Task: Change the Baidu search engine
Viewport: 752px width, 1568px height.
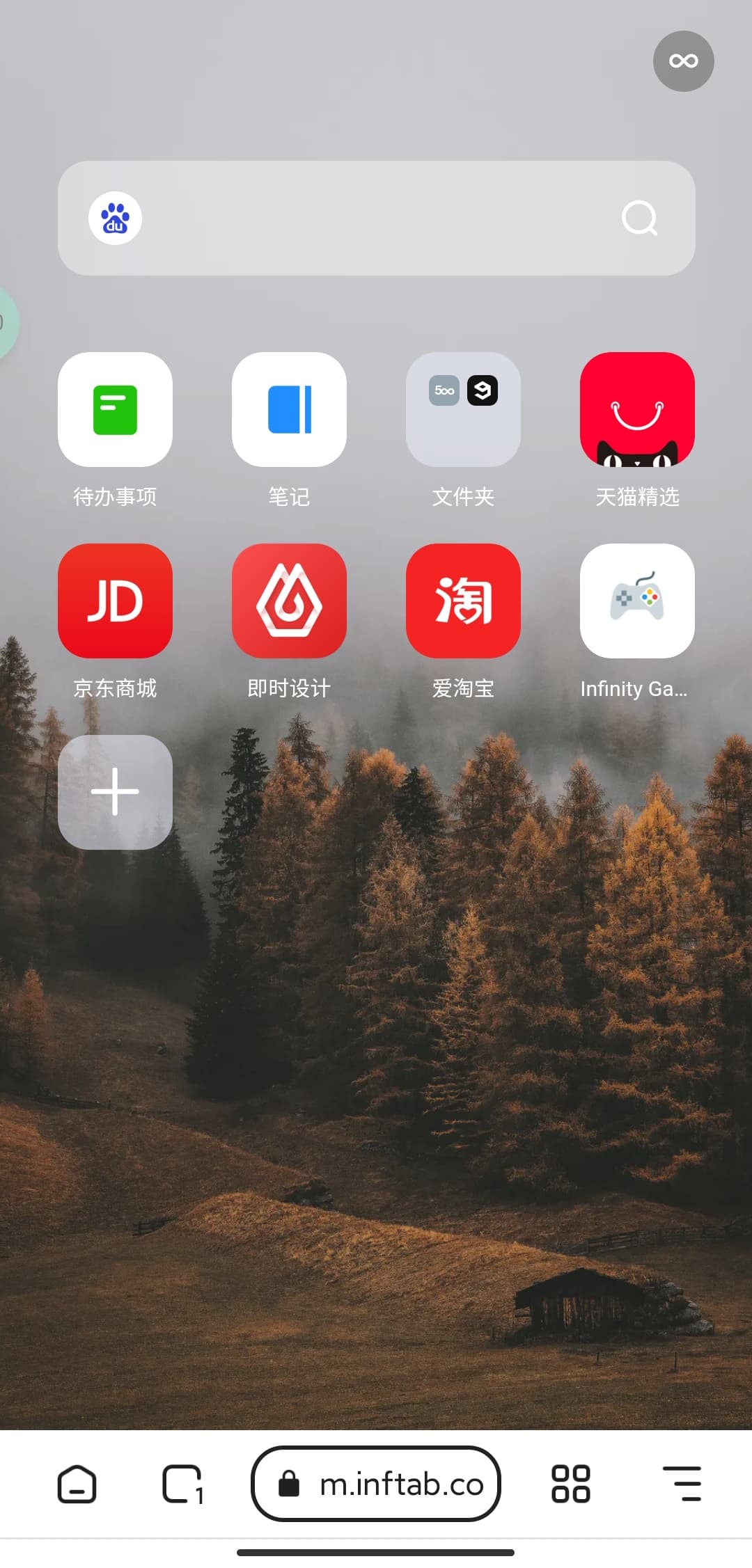Action: point(115,218)
